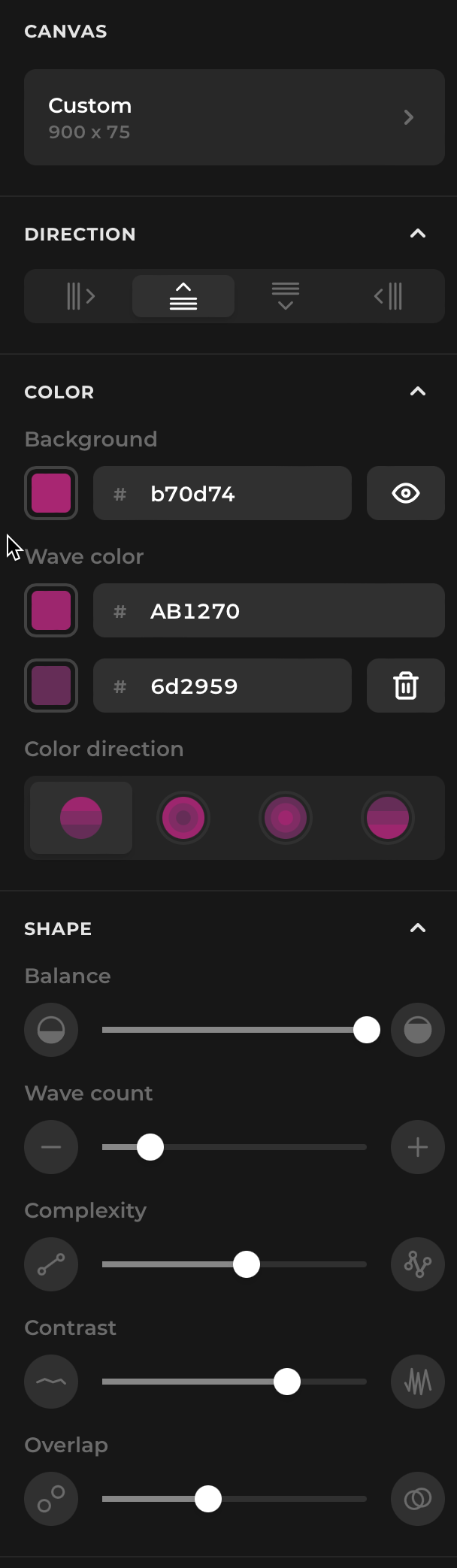Screen dimensions: 457x1568
Task: Increase overlap with the overlapping circles icon
Action: [418, 1499]
